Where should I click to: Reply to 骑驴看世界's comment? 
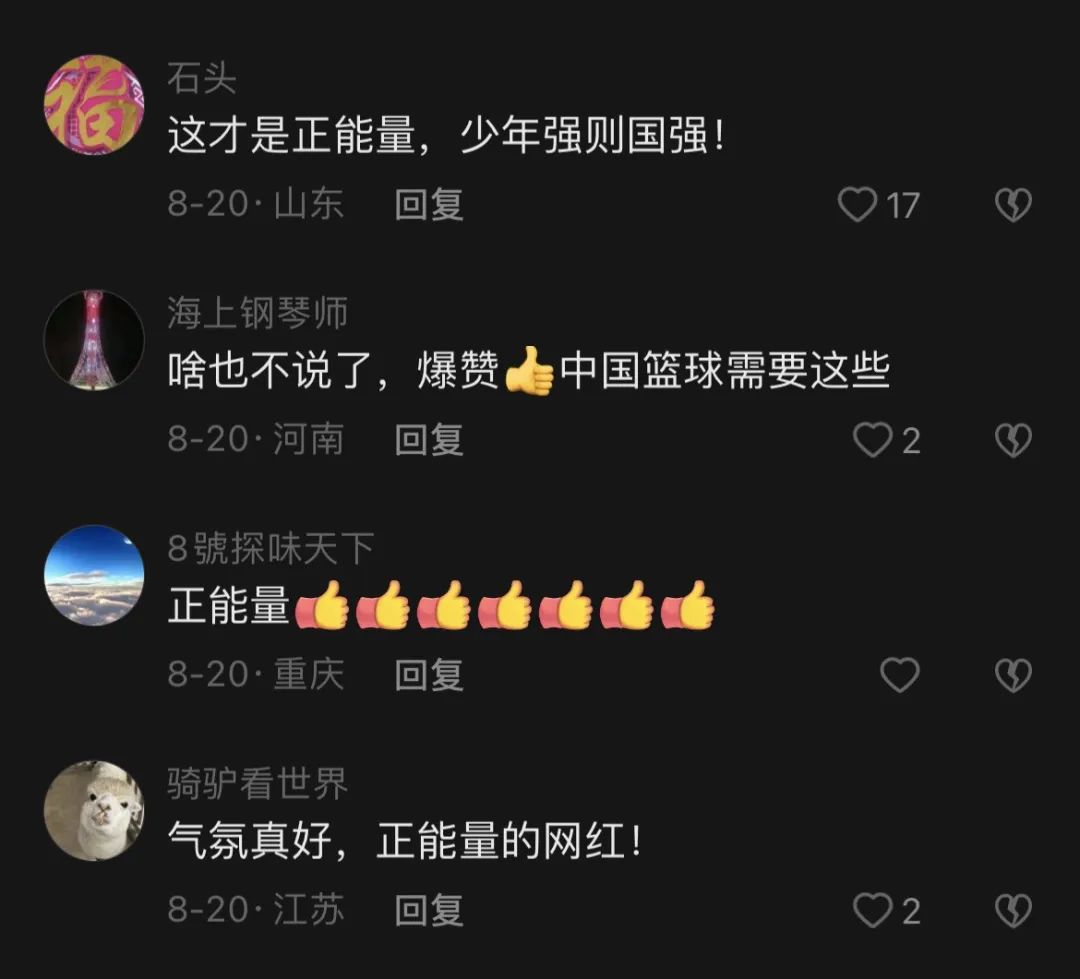click(x=429, y=911)
